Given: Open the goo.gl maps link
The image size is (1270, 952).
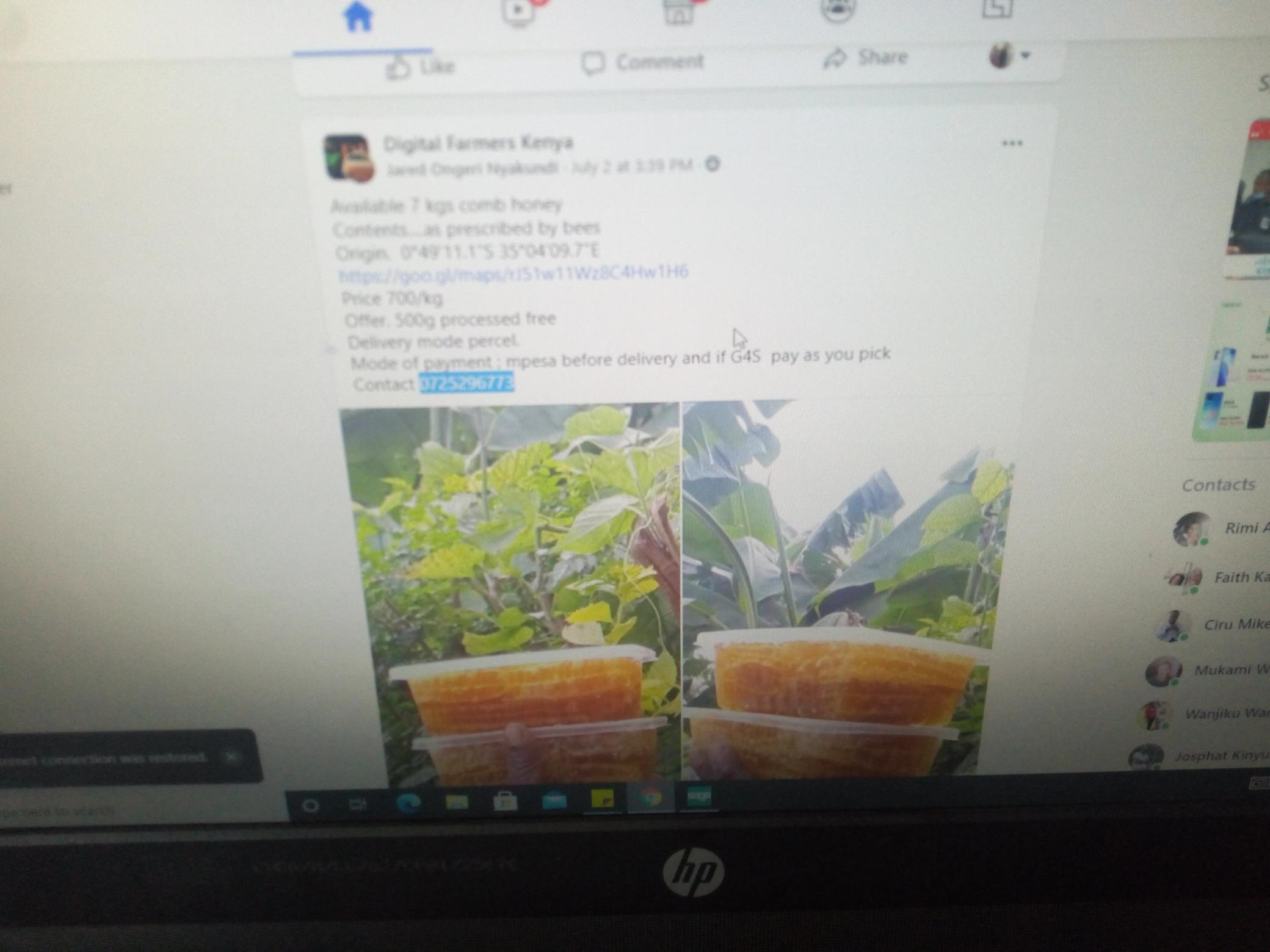Looking at the screenshot, I should click(x=513, y=274).
